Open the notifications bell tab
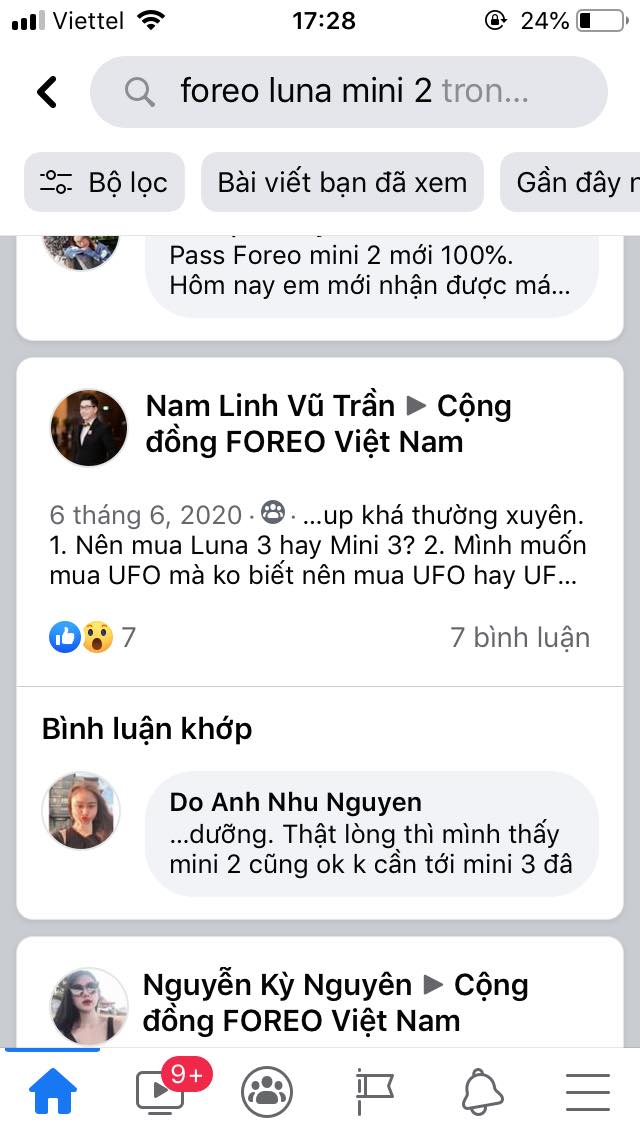The image size is (640, 1136). click(x=481, y=1091)
